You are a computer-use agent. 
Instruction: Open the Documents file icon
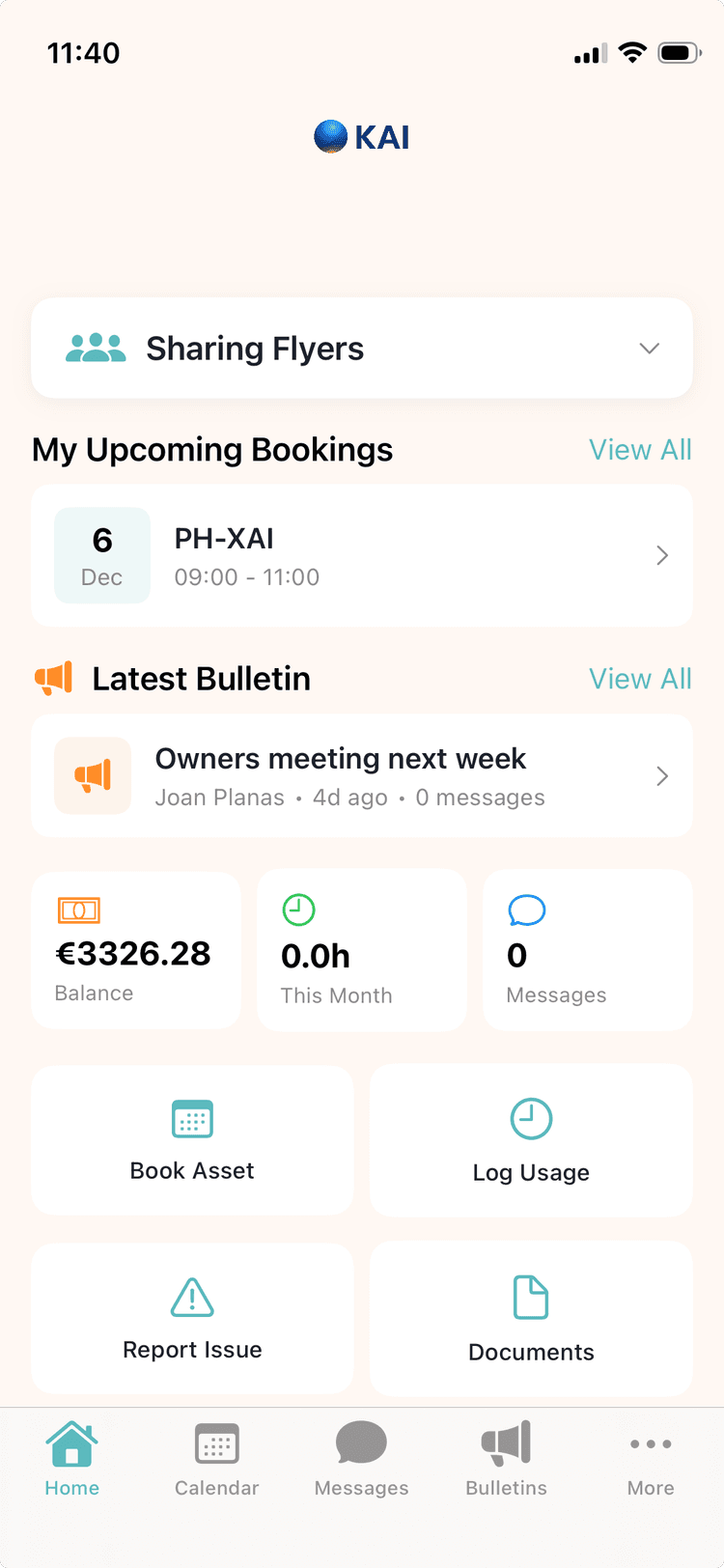tap(530, 1297)
